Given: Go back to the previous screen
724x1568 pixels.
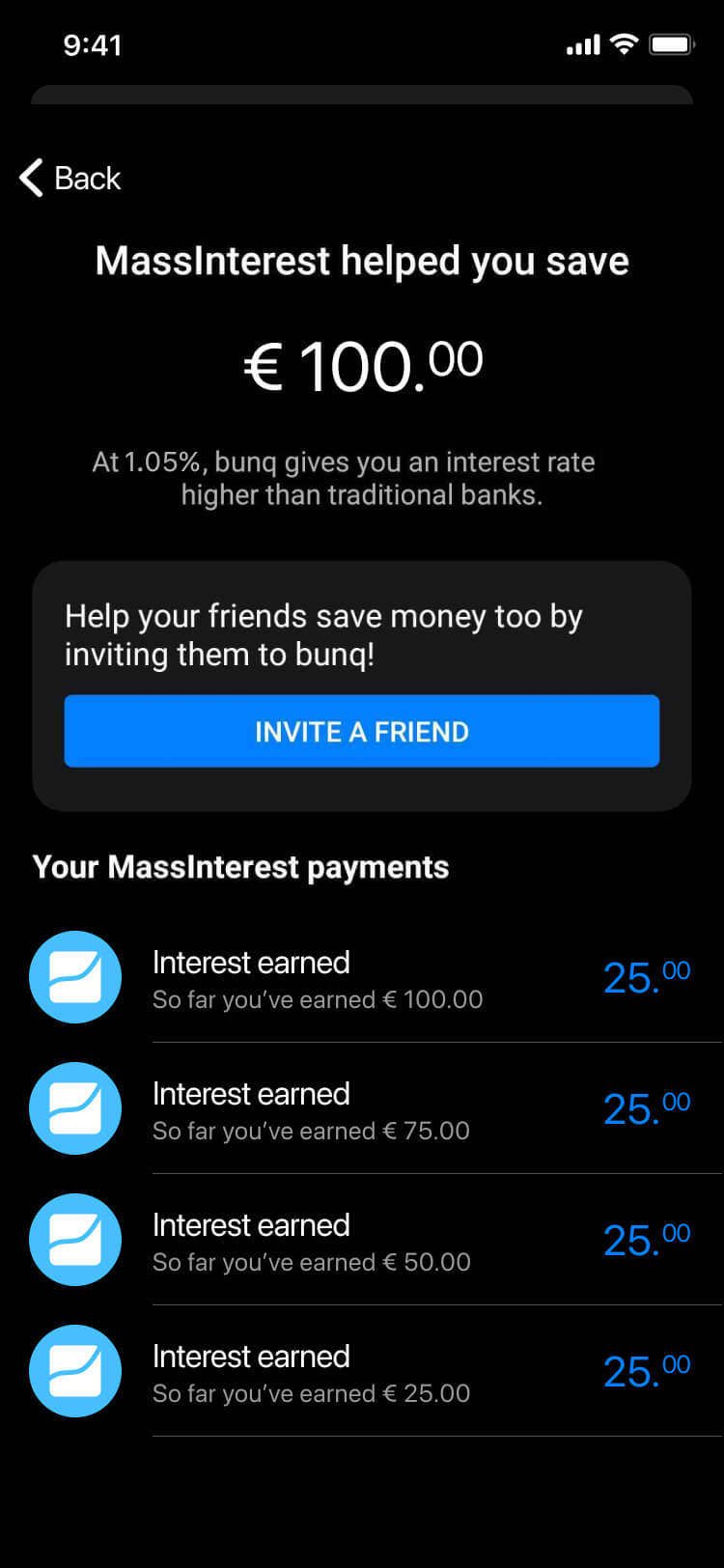Looking at the screenshot, I should pyautogui.click(x=70, y=179).
